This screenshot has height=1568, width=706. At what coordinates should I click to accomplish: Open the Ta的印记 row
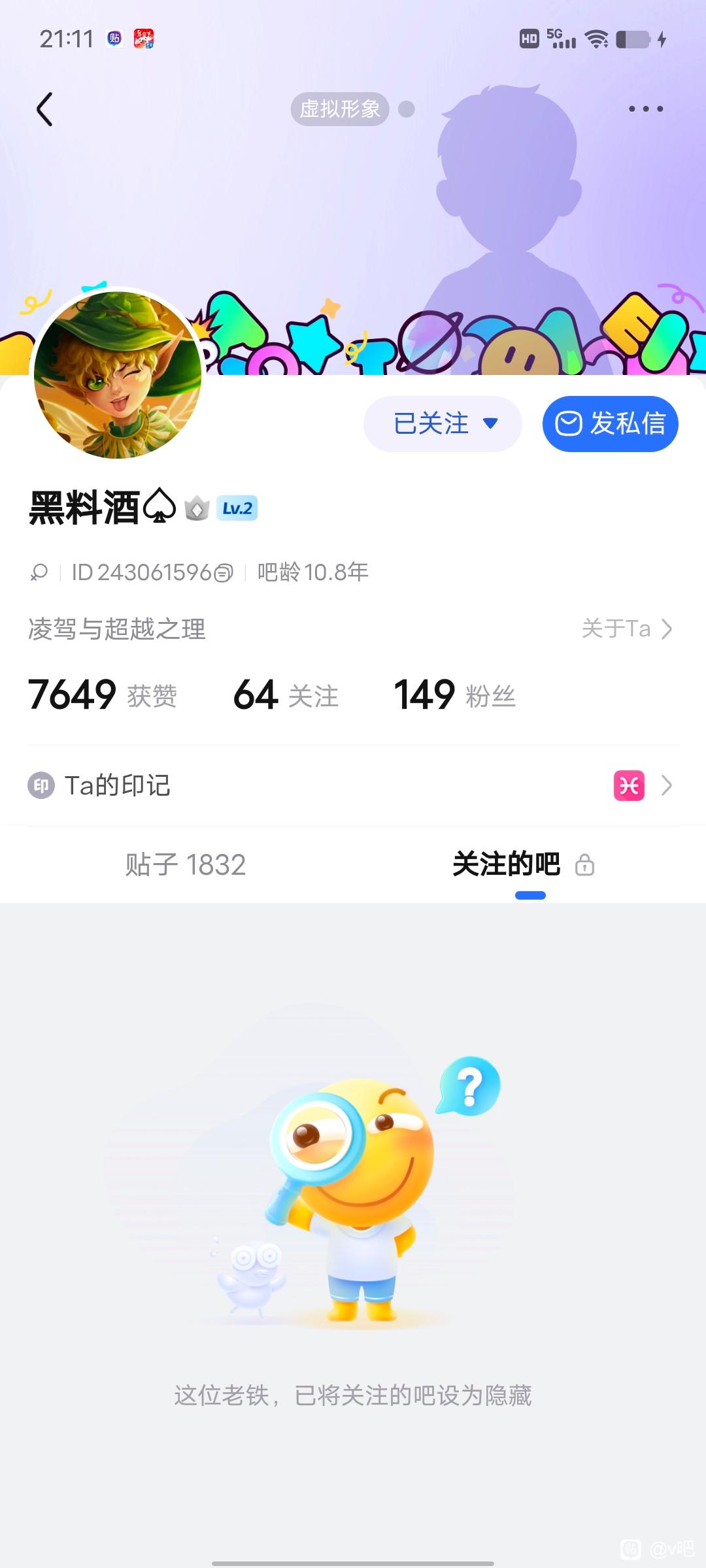pos(353,785)
